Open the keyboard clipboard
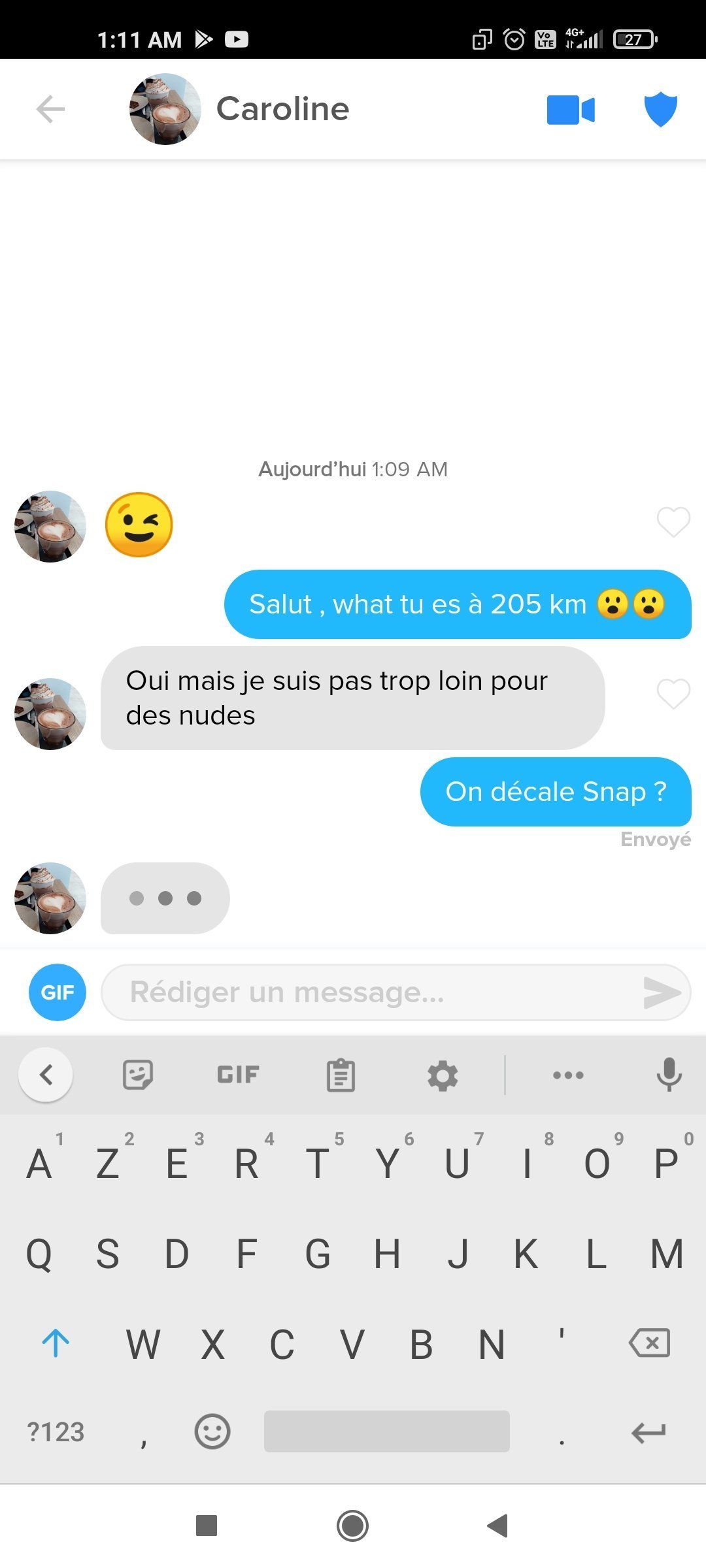This screenshot has height=1568, width=706. [x=341, y=1075]
